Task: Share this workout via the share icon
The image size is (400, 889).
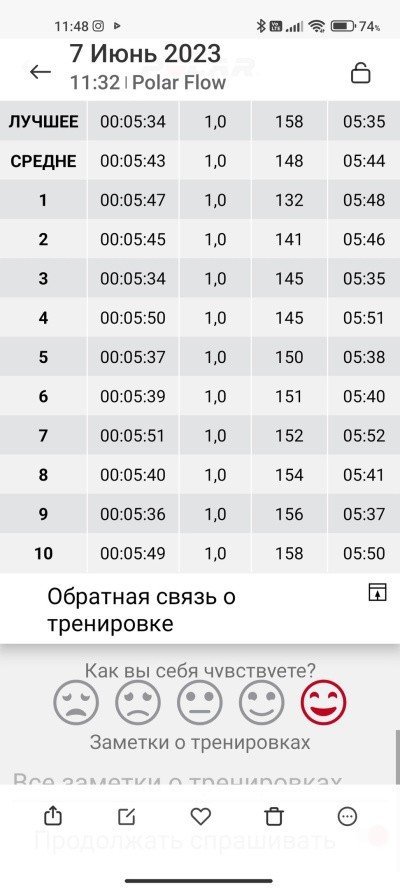Action: [x=53, y=816]
